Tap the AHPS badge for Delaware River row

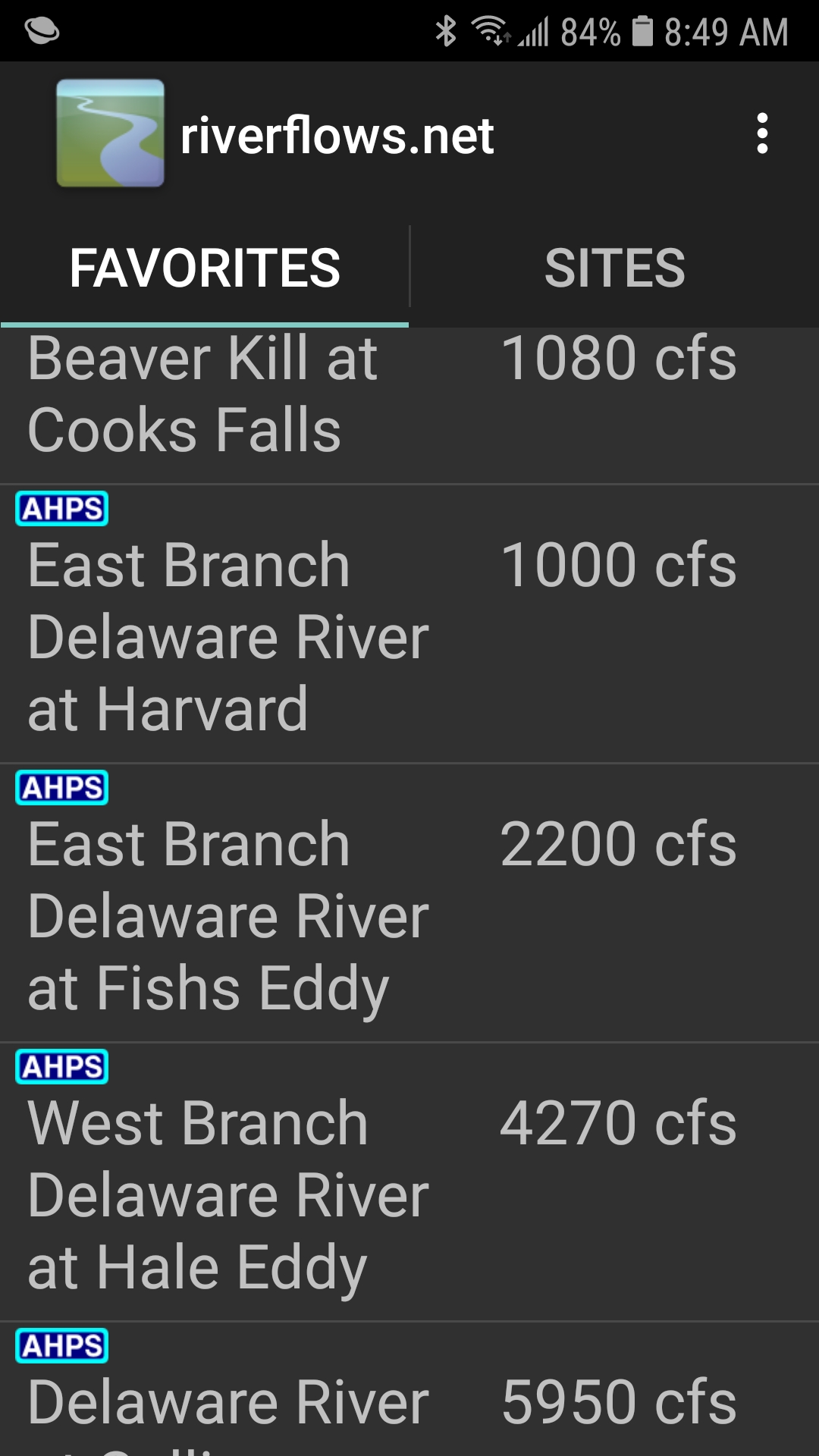click(61, 1346)
